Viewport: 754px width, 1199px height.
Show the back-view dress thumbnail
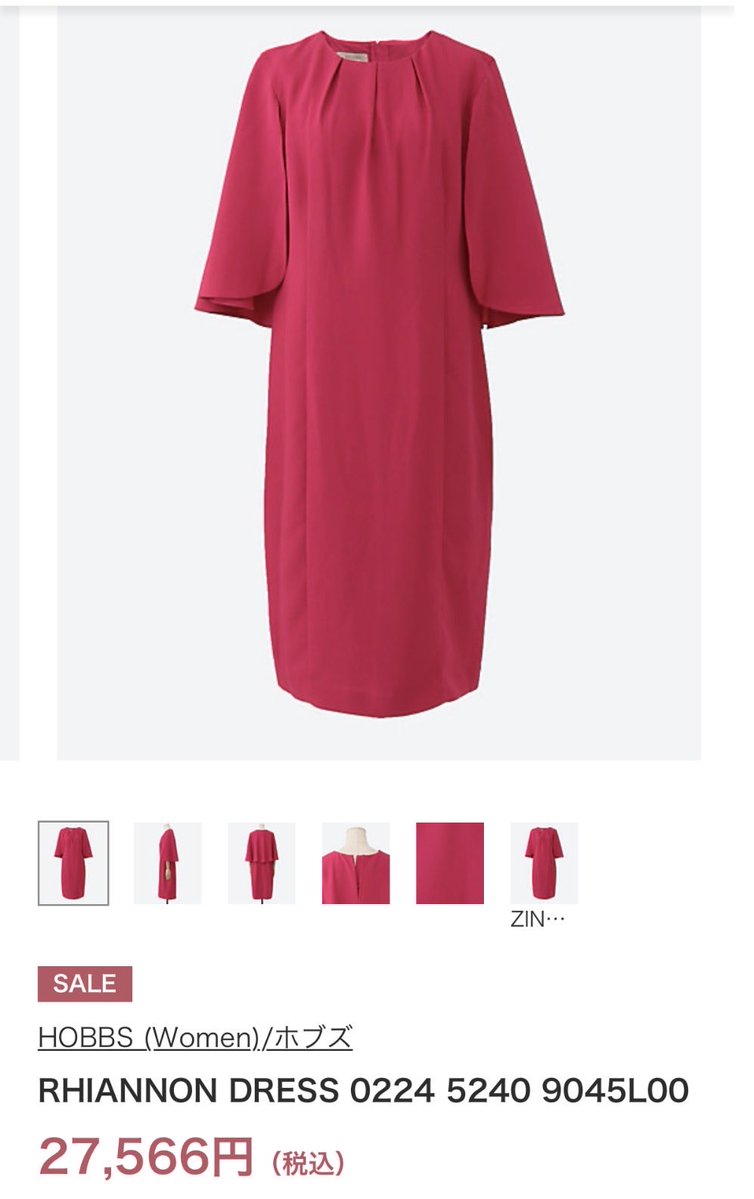tap(261, 862)
